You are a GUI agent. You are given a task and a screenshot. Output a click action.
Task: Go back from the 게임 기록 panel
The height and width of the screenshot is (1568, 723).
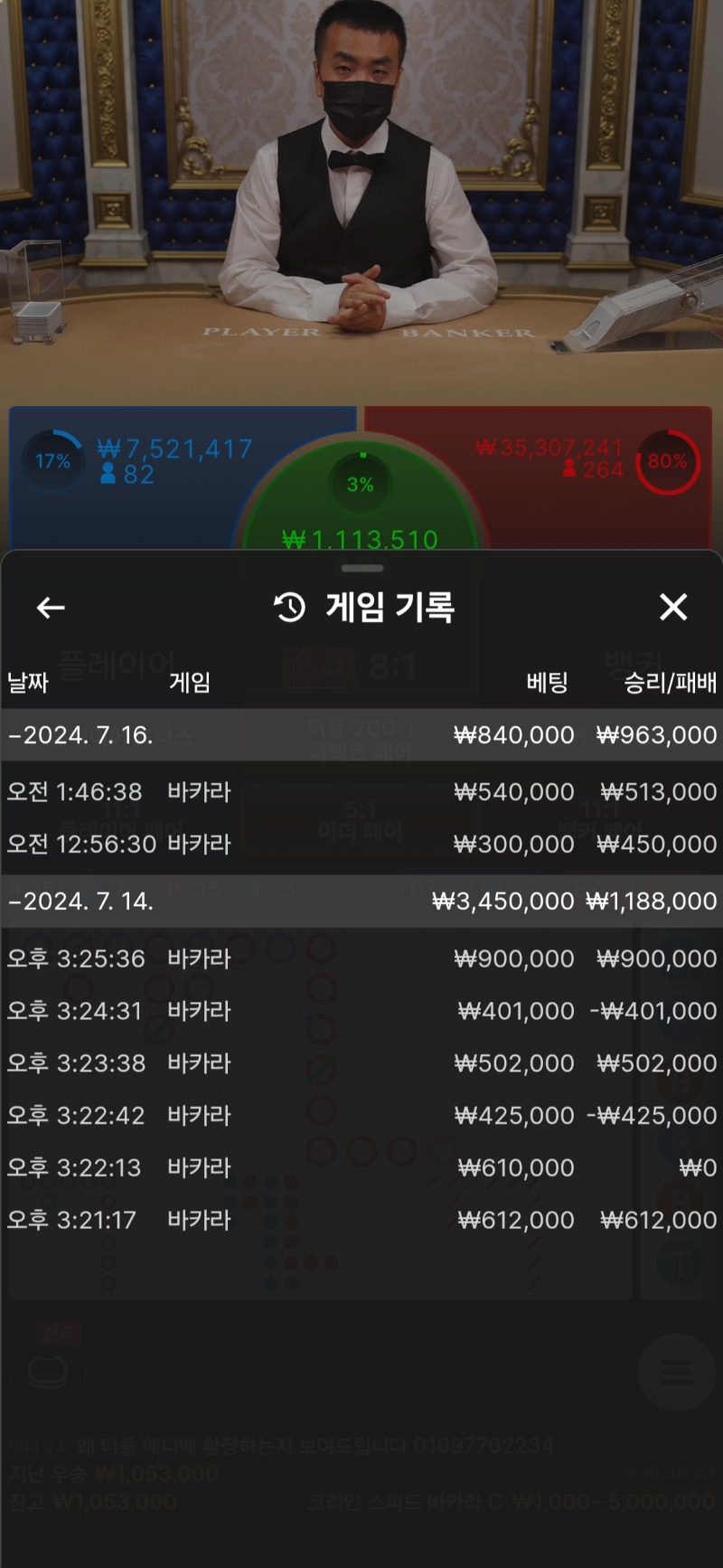click(51, 608)
